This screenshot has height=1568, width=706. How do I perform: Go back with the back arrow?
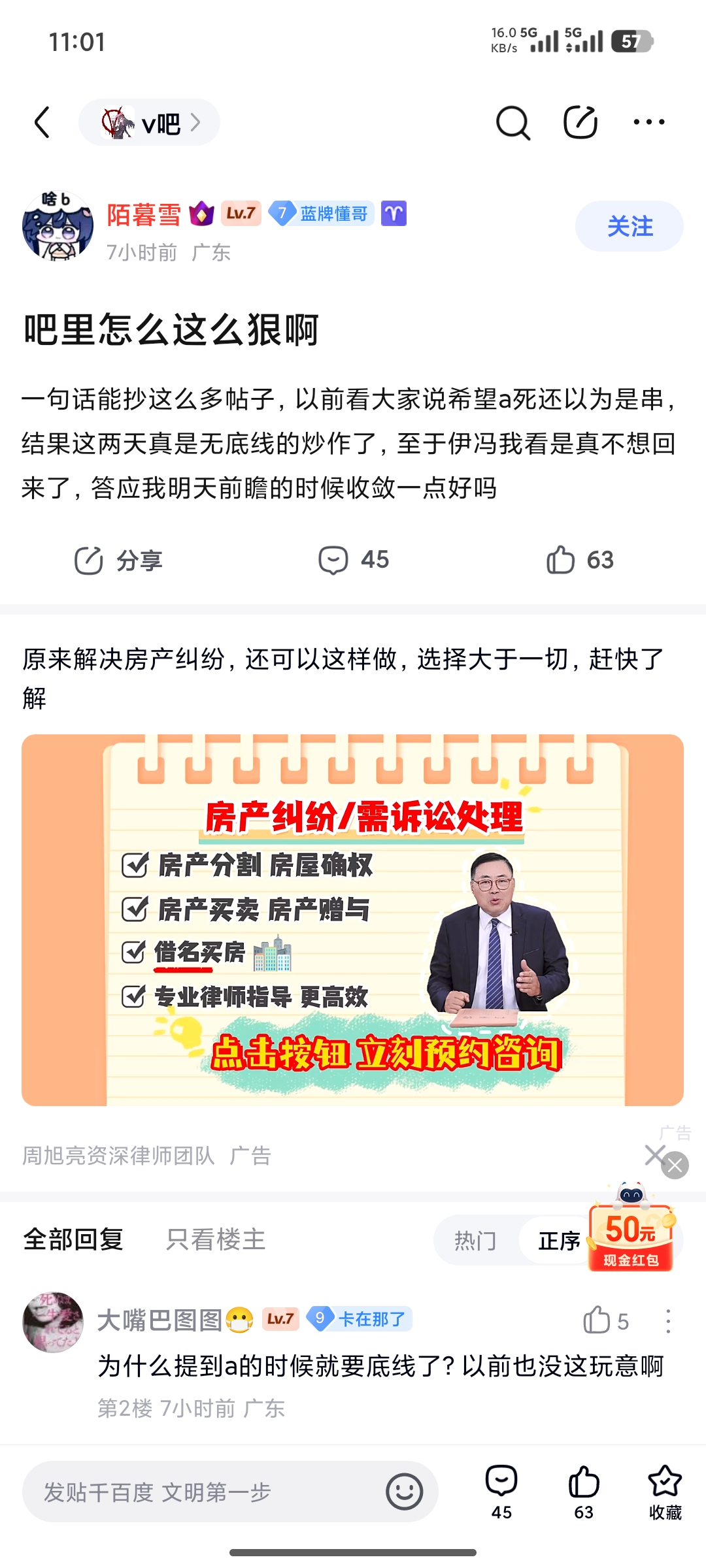click(x=42, y=122)
